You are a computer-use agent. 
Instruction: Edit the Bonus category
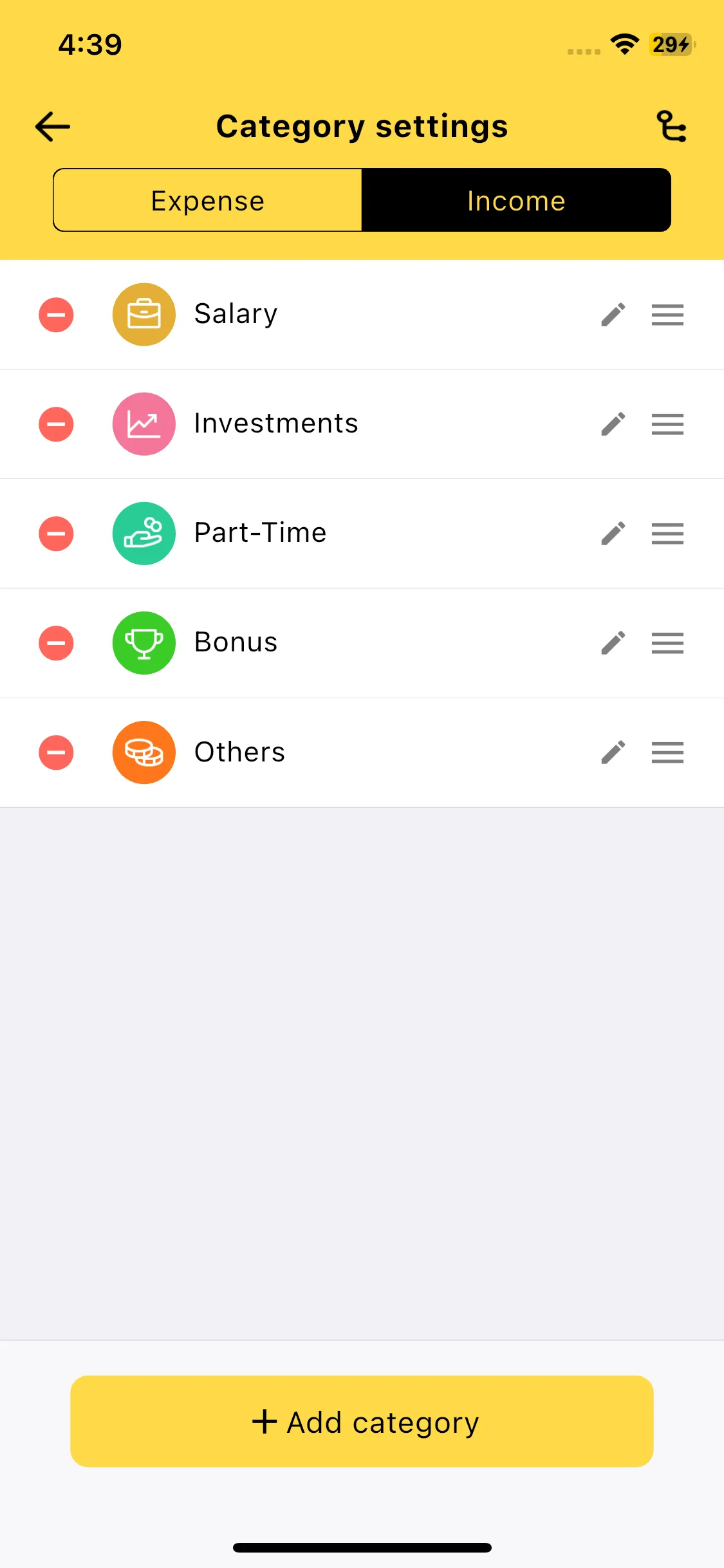pyautogui.click(x=613, y=643)
